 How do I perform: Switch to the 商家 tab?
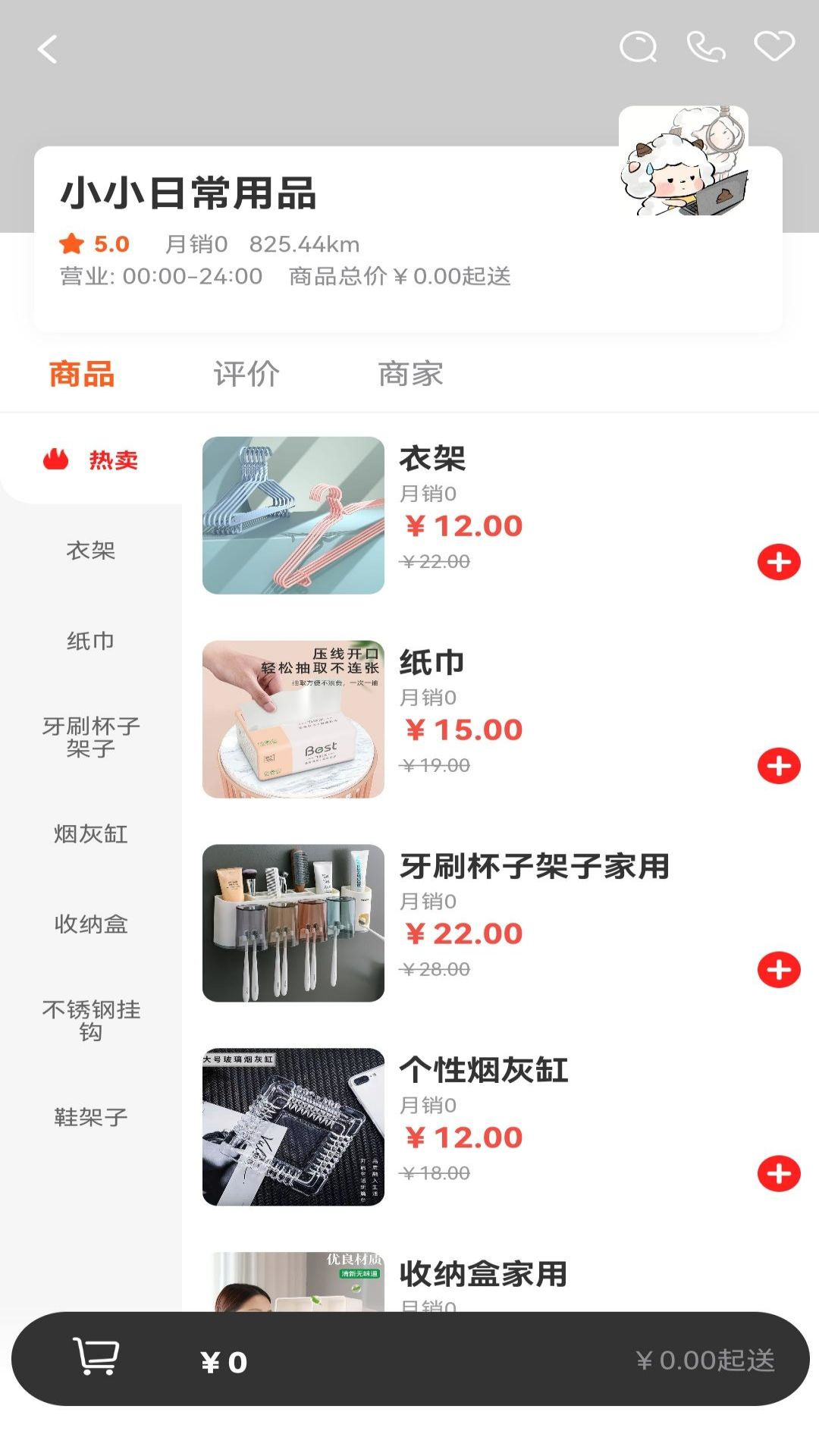tap(410, 373)
